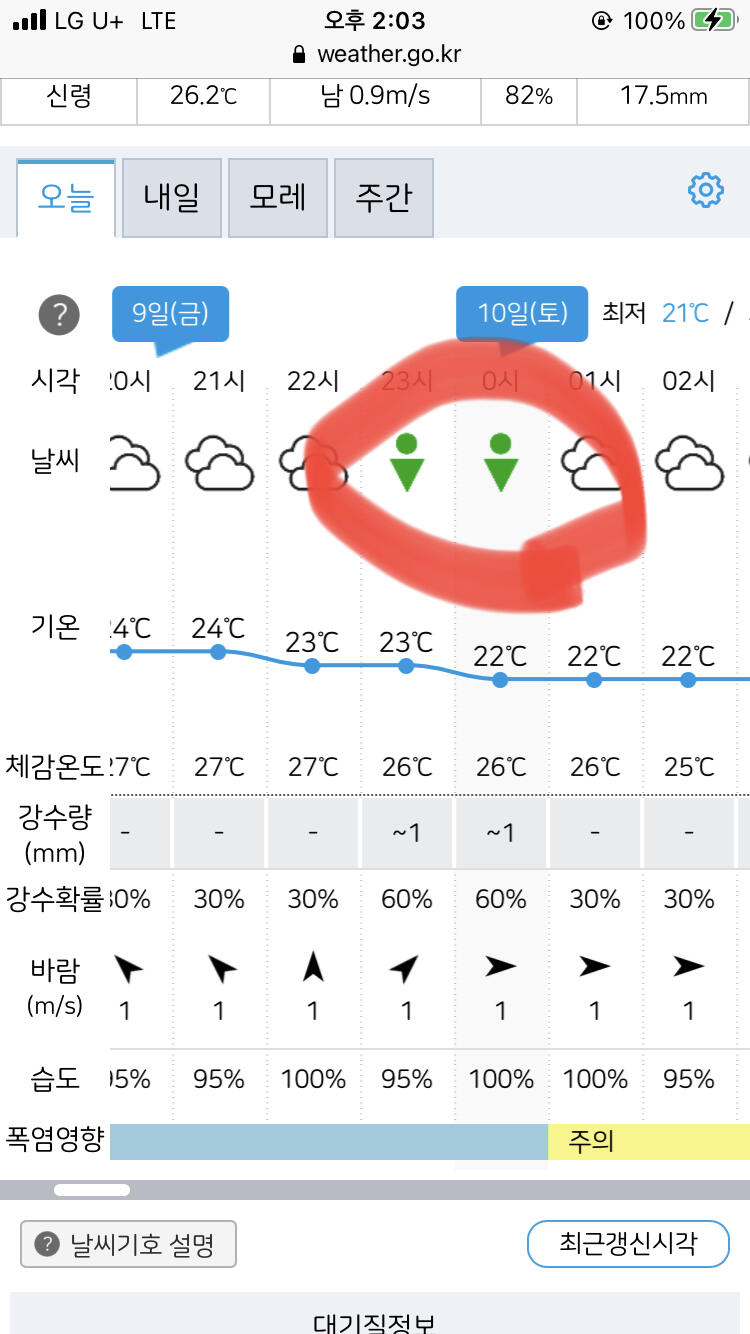Open the forecast settings gear
Screen dimensions: 750x1334
click(x=706, y=190)
